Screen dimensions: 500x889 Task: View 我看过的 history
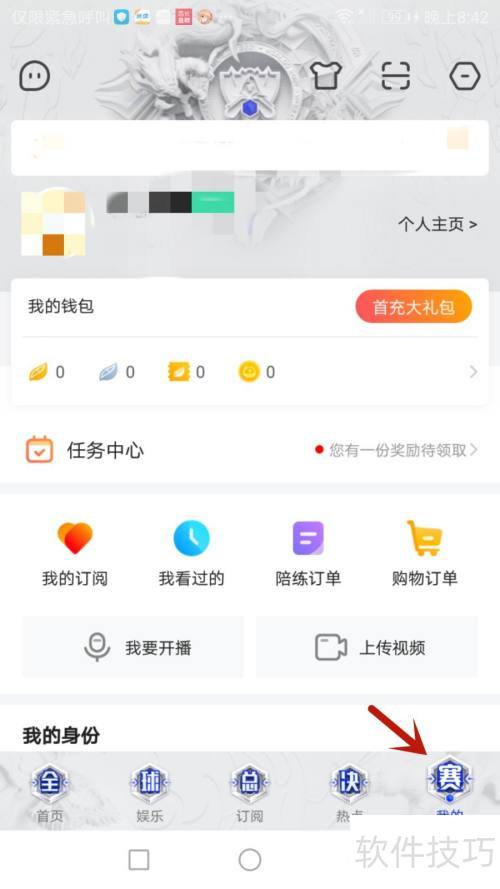coord(192,554)
